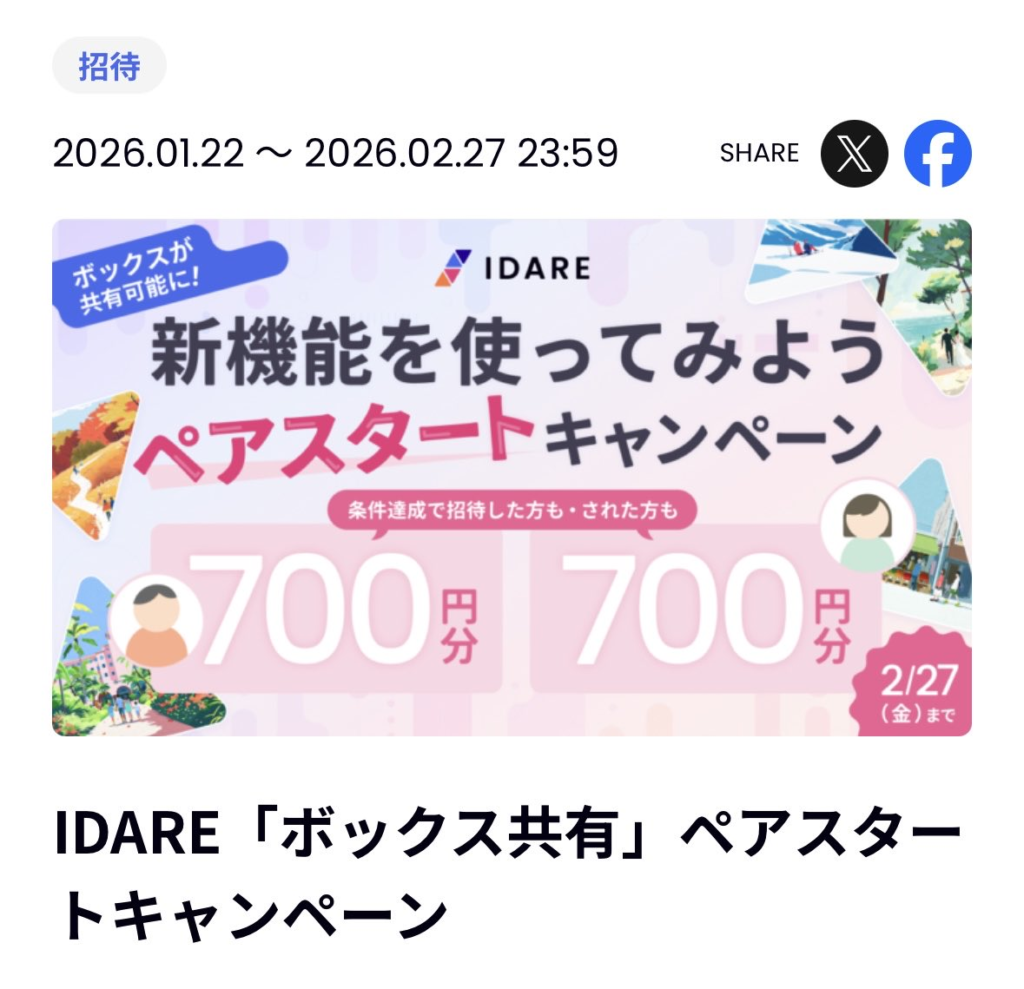Share this campaign on X
The height and width of the screenshot is (989, 1024).
[853, 153]
